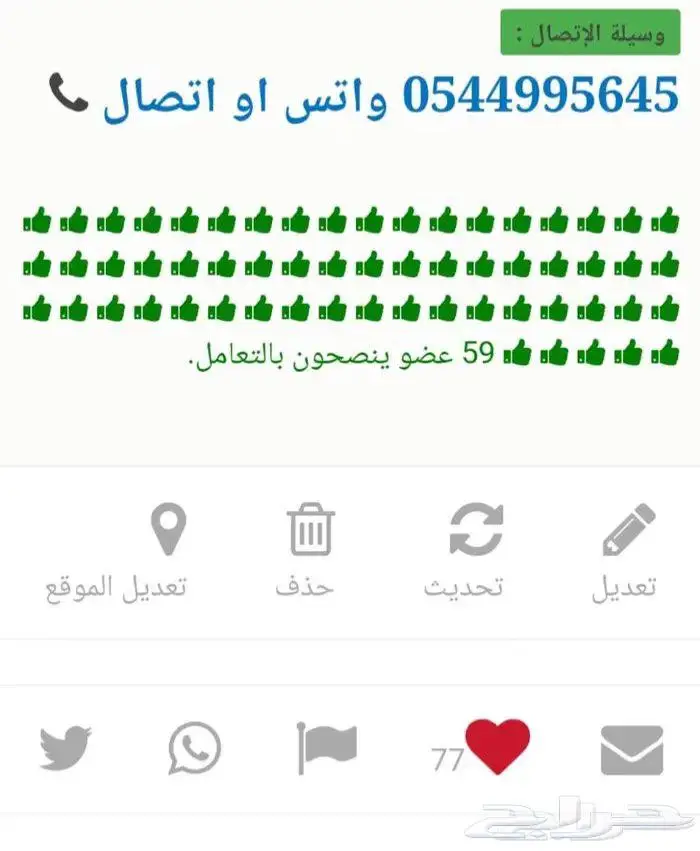The width and height of the screenshot is (700, 851).
Task: Share the ad on Twitter
Action: [x=66, y=748]
